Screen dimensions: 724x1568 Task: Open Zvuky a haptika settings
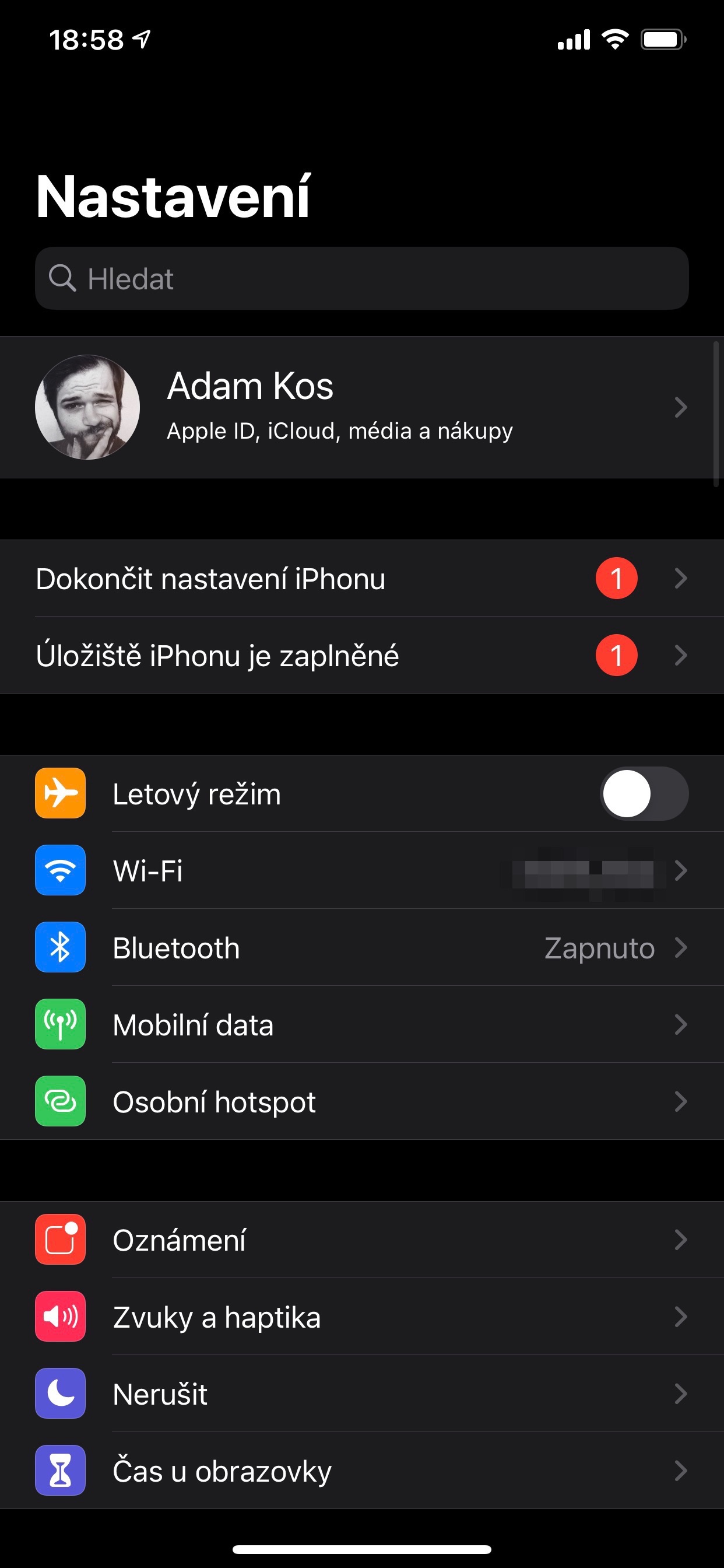click(361, 1317)
